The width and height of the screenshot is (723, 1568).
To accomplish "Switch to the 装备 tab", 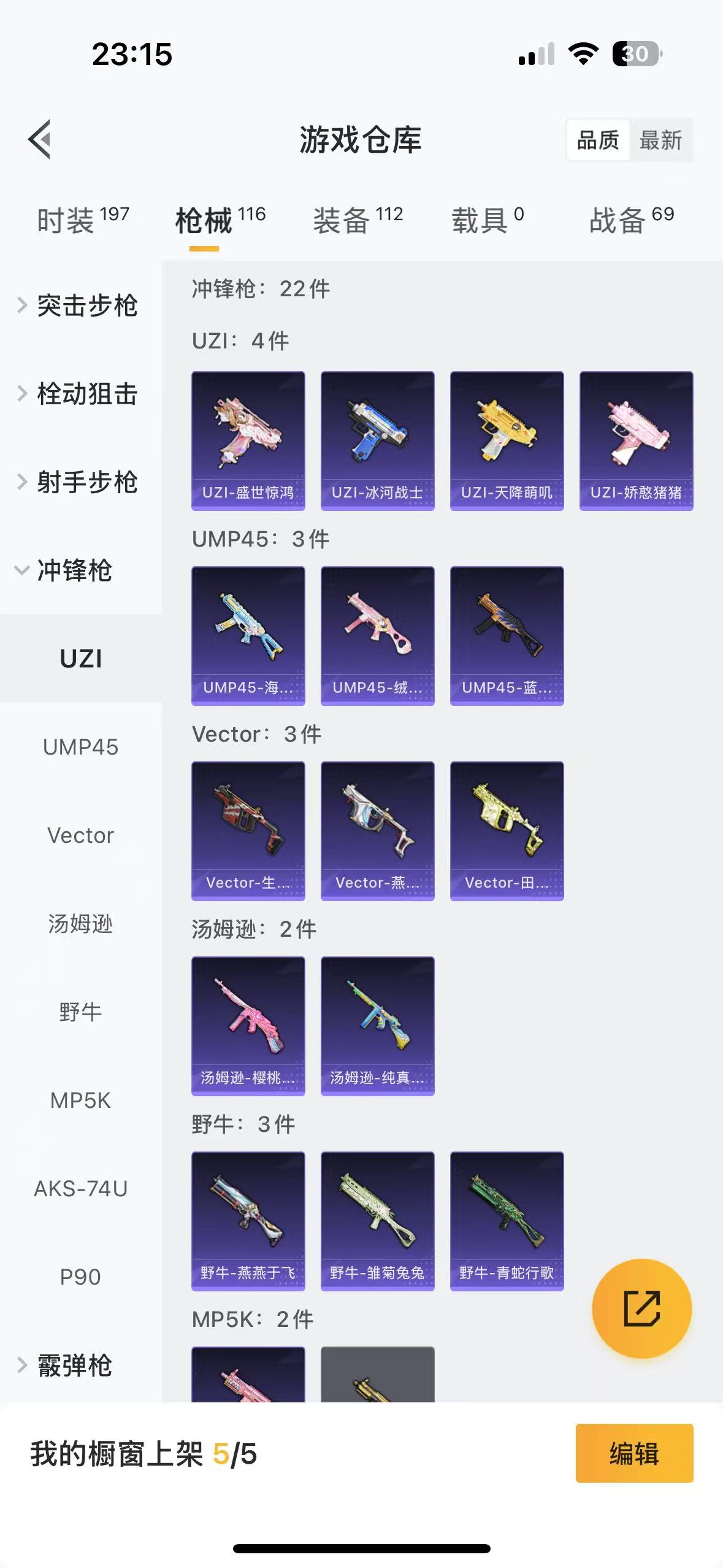I will click(x=358, y=220).
